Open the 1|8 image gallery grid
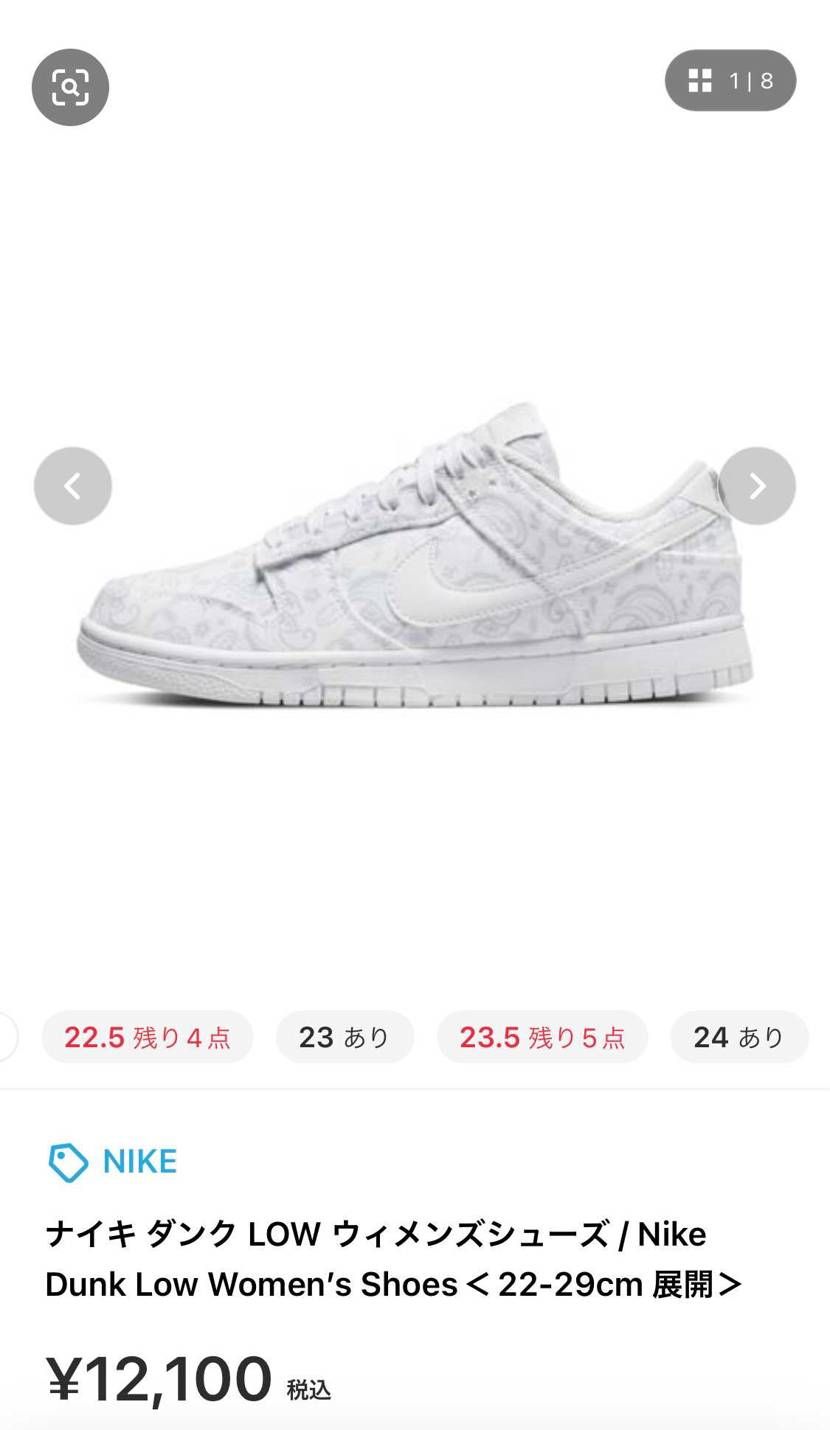The width and height of the screenshot is (830, 1430). tap(730, 80)
